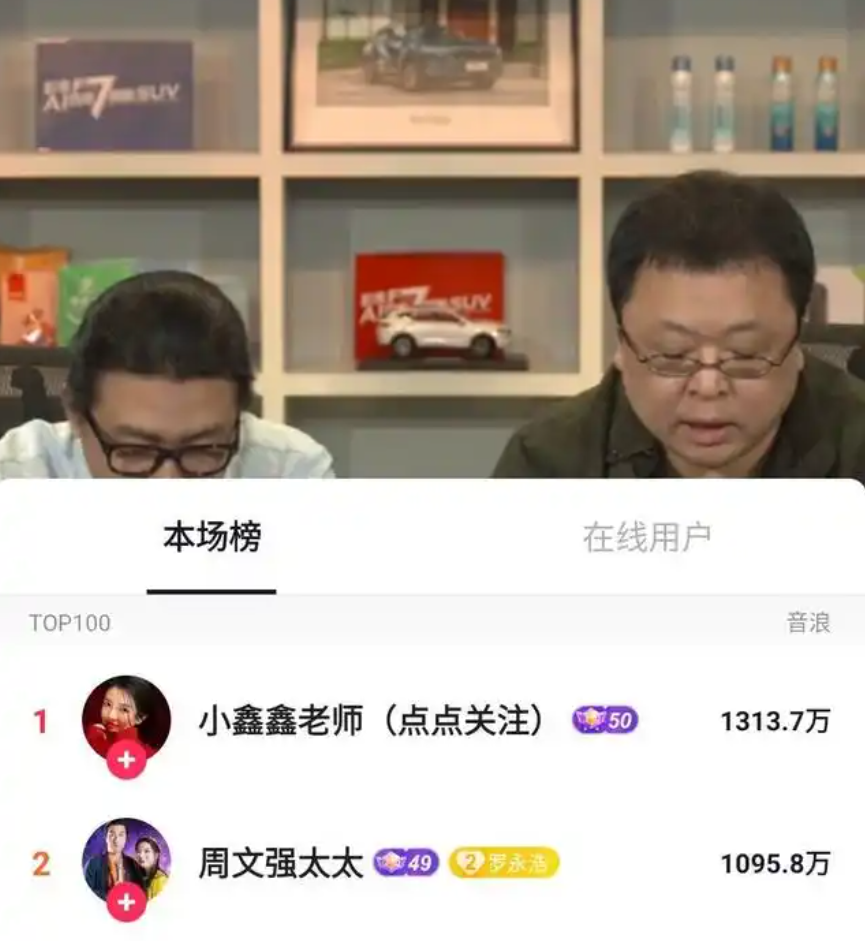Follow 周文强太太 with the plus badge

point(126,902)
